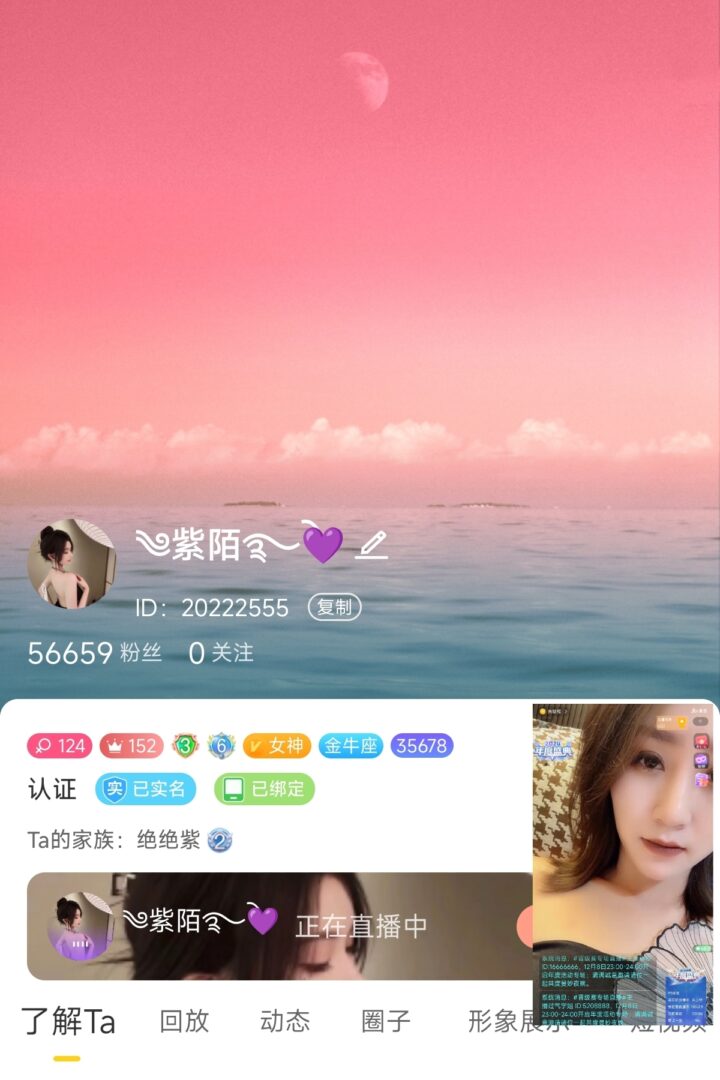Switch to the 回放 tab
Screen dimensions: 720x1080
point(184,1021)
